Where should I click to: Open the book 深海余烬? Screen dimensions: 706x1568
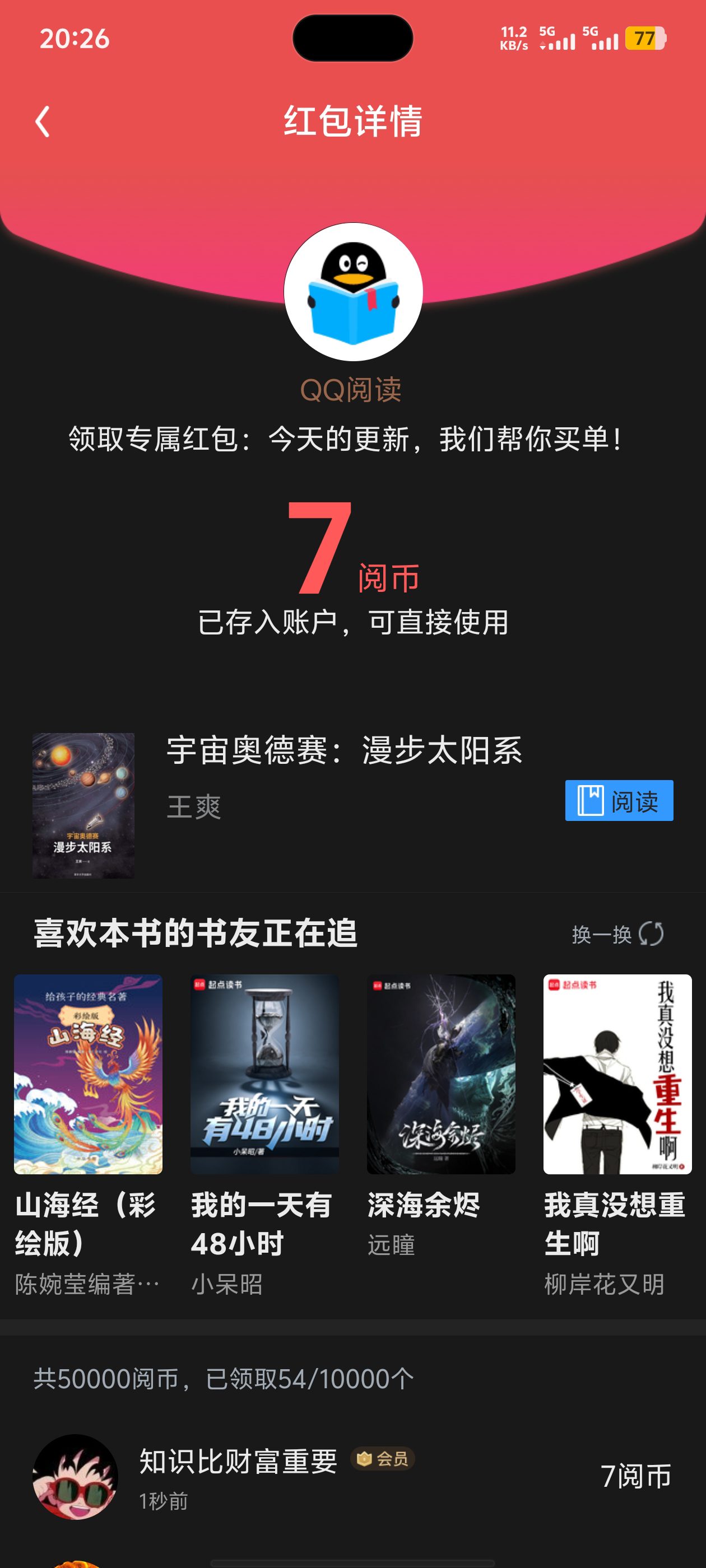pos(441,1074)
